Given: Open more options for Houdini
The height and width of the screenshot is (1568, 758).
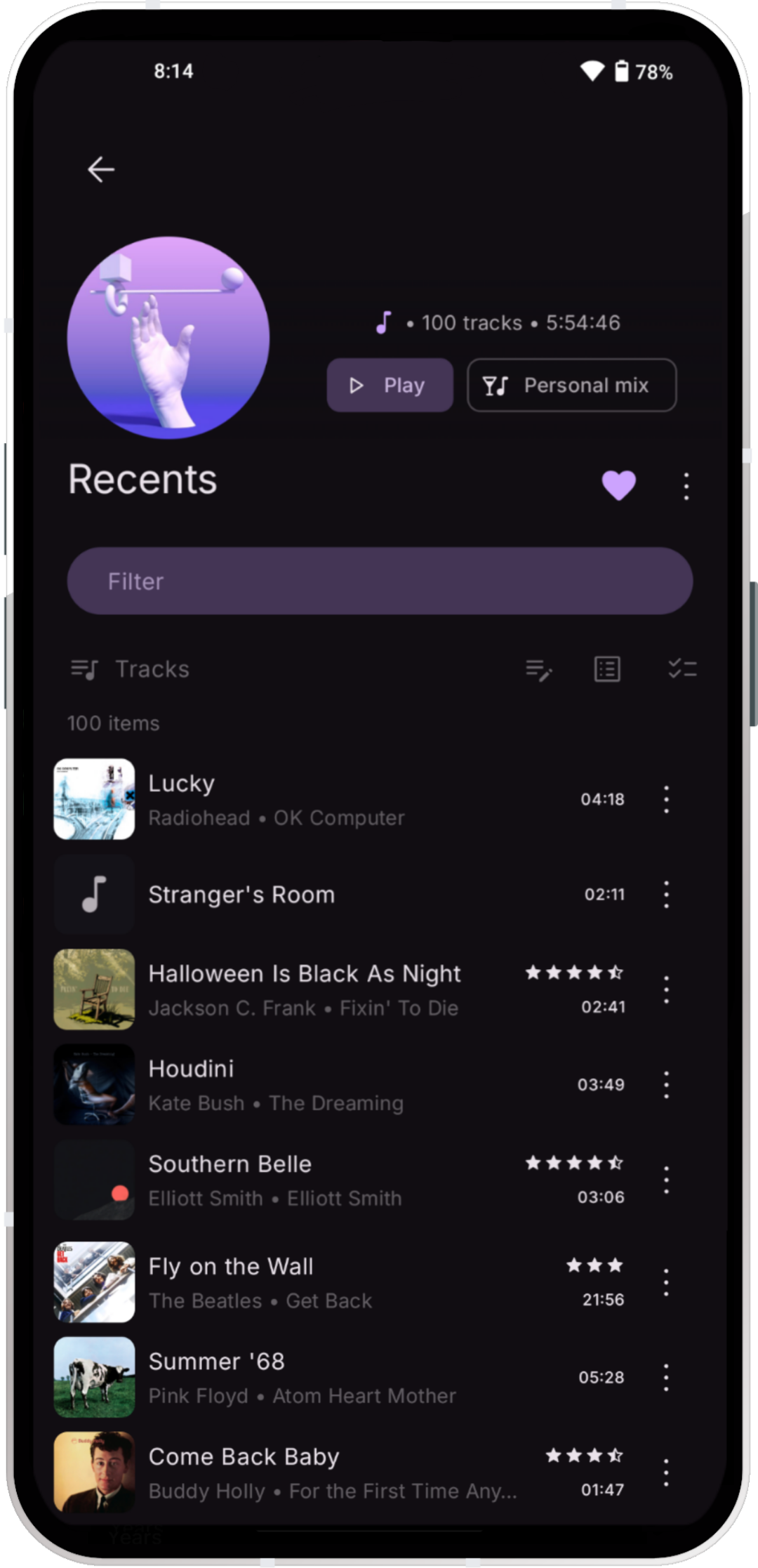Looking at the screenshot, I should tap(666, 1085).
